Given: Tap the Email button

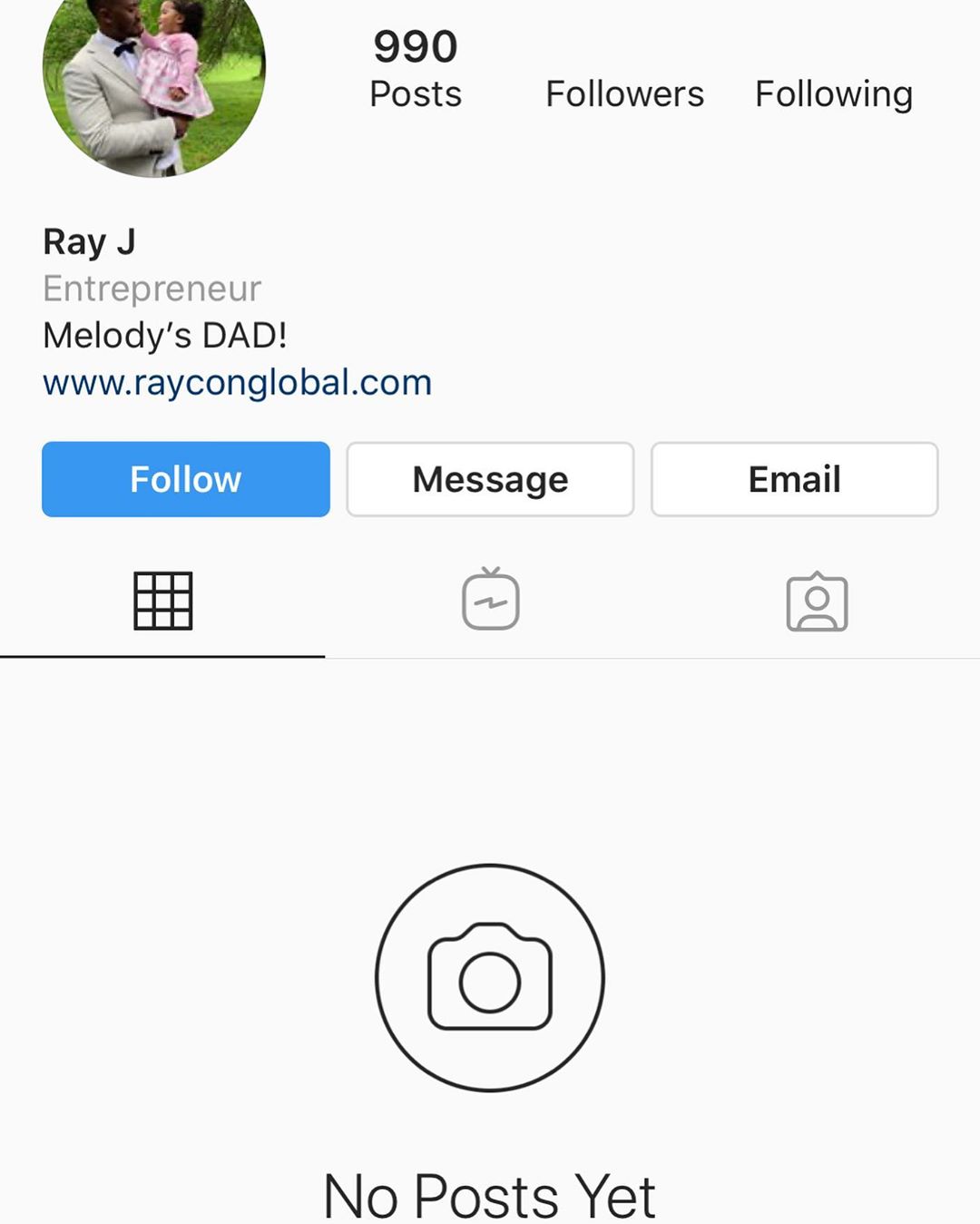Looking at the screenshot, I should click(794, 479).
